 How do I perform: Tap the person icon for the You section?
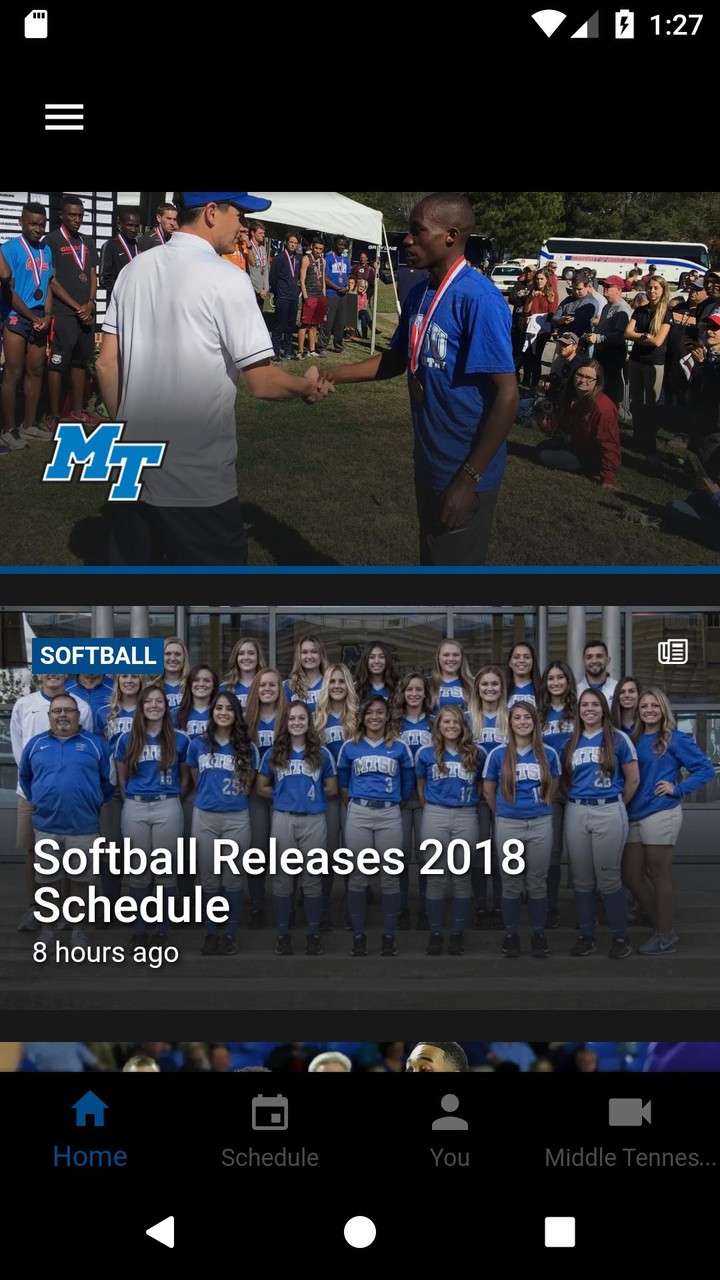tap(450, 1111)
